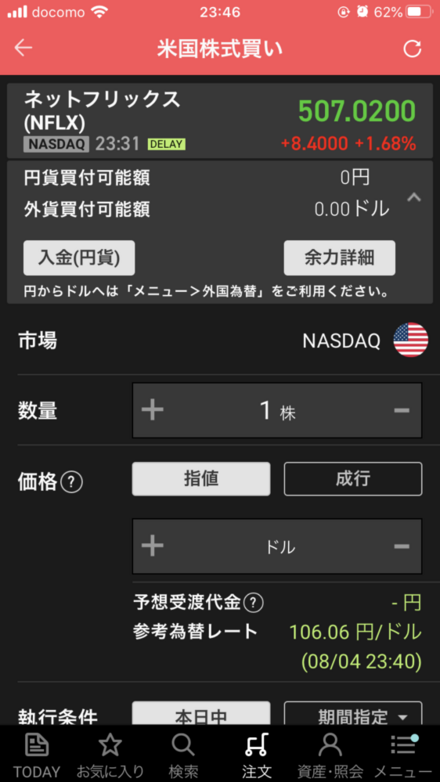Switch to the TODAY tab
Image resolution: width=440 pixels, height=782 pixels.
pos(36,754)
